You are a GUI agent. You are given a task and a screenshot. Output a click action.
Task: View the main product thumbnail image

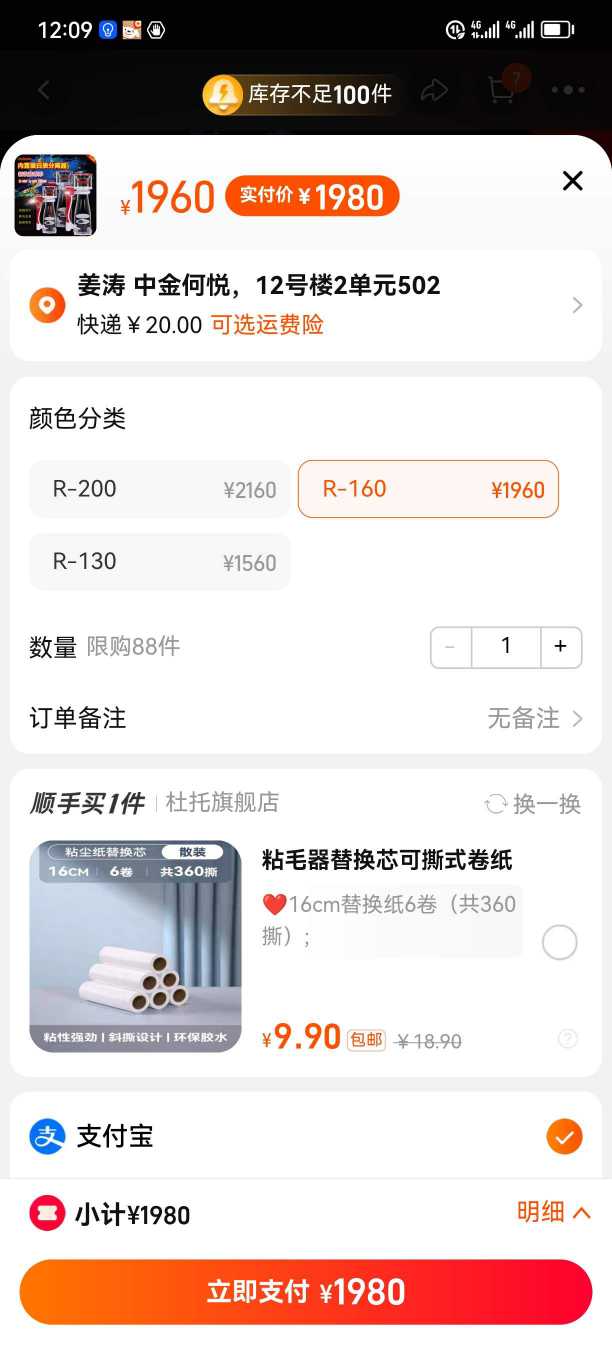pos(56,195)
